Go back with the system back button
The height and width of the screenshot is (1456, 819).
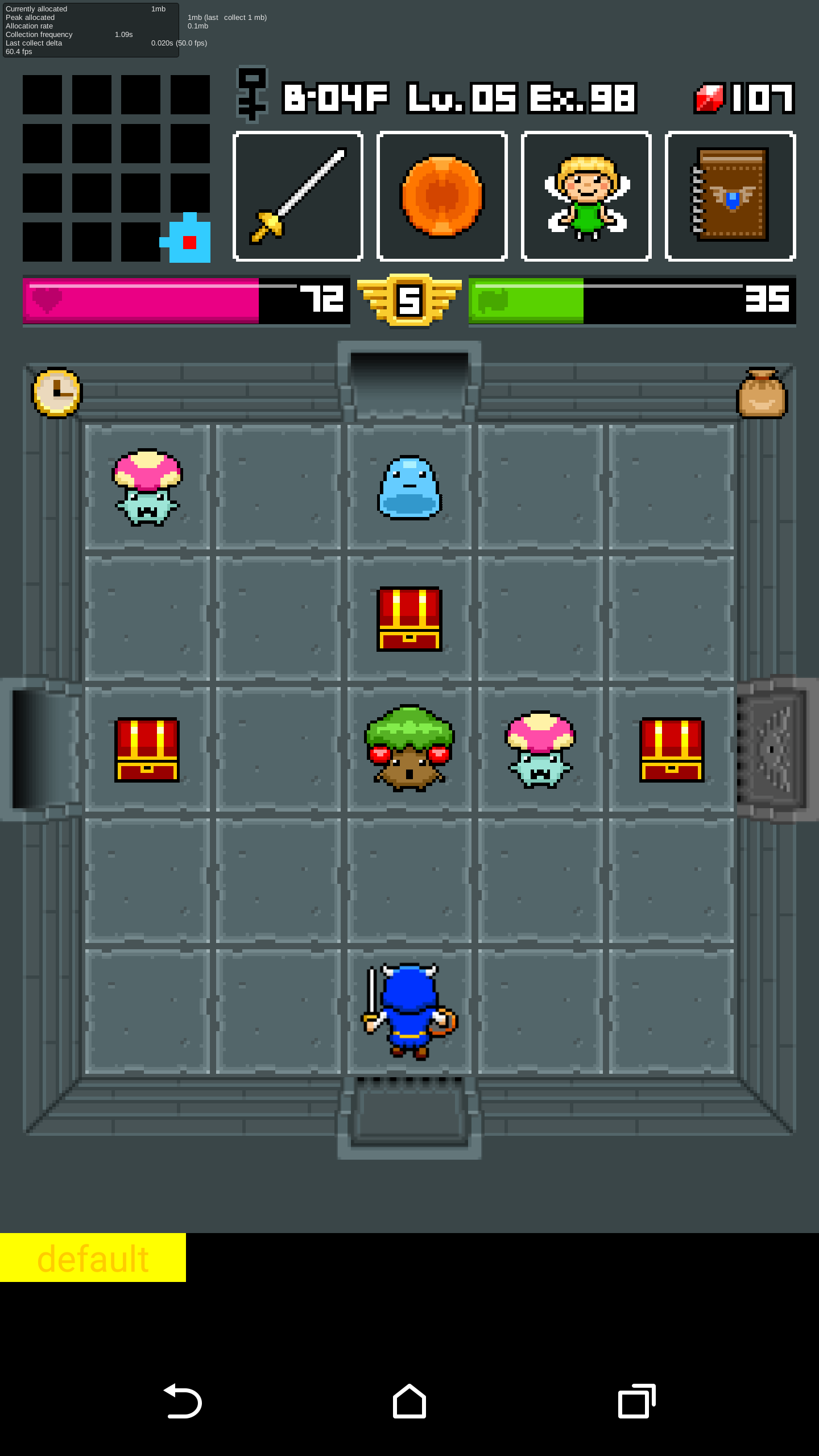(183, 1401)
